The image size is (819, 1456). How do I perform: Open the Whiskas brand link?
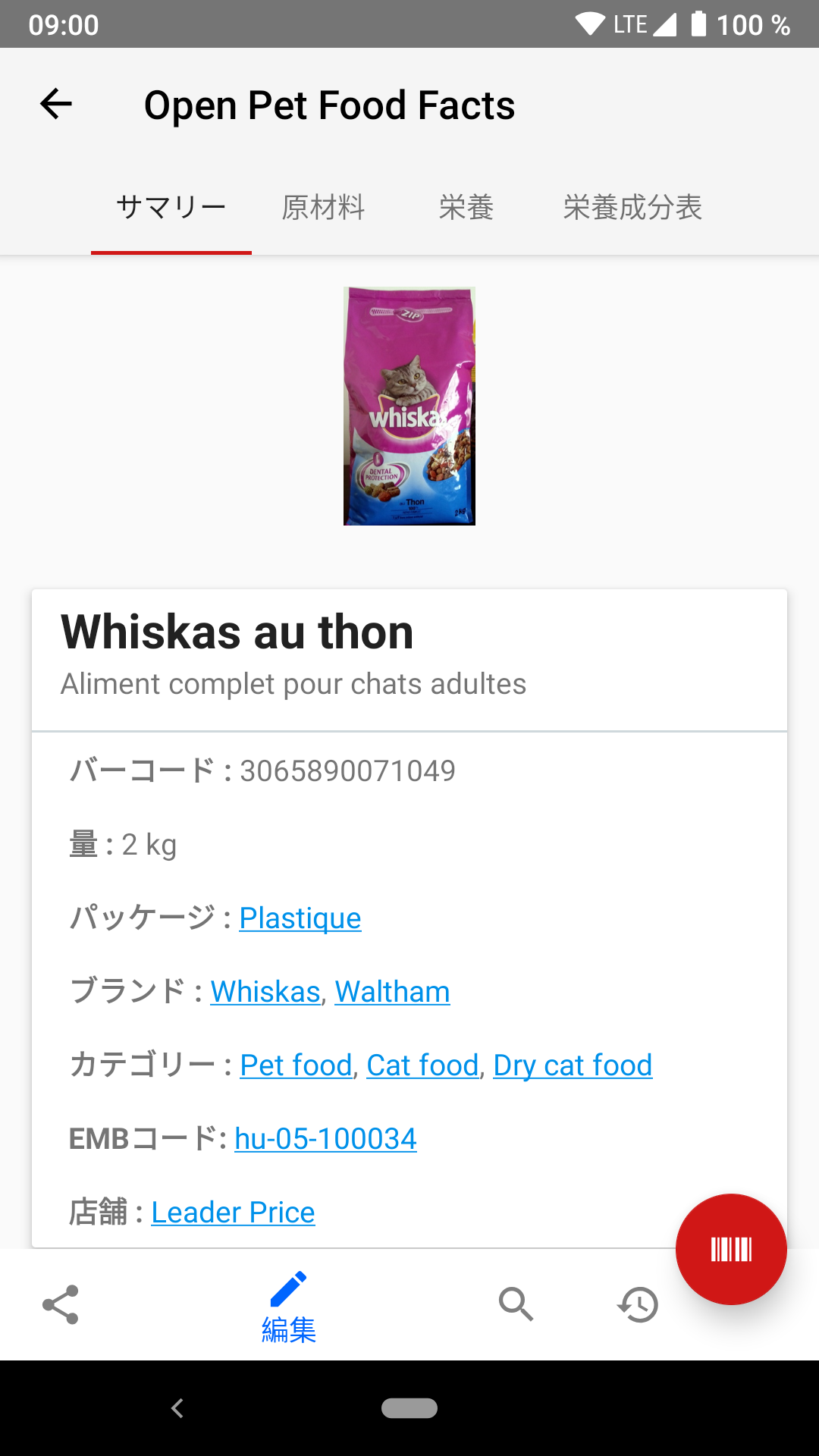pos(265,992)
